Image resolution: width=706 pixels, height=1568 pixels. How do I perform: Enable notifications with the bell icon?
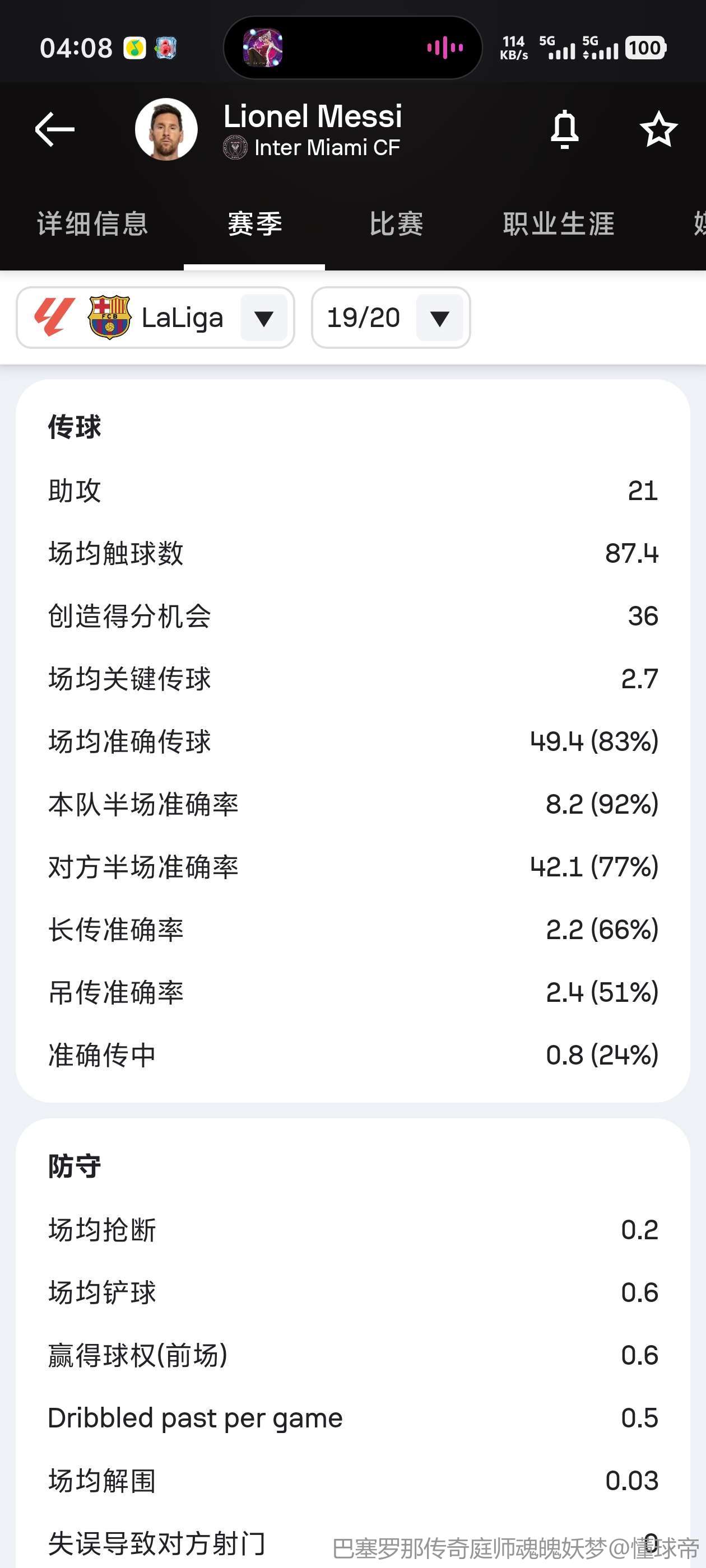pyautogui.click(x=564, y=129)
